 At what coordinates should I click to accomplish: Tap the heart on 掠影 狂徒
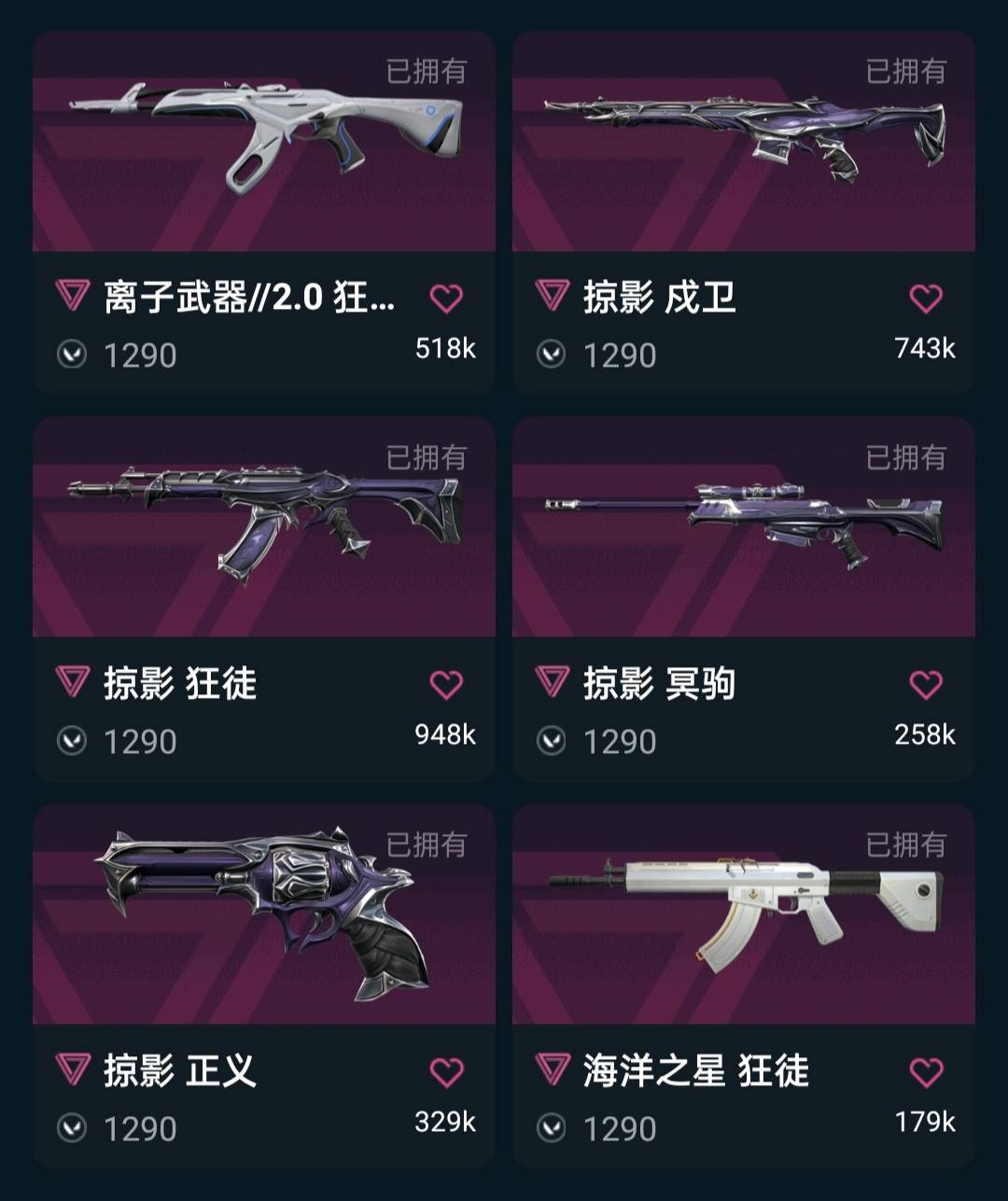click(446, 685)
